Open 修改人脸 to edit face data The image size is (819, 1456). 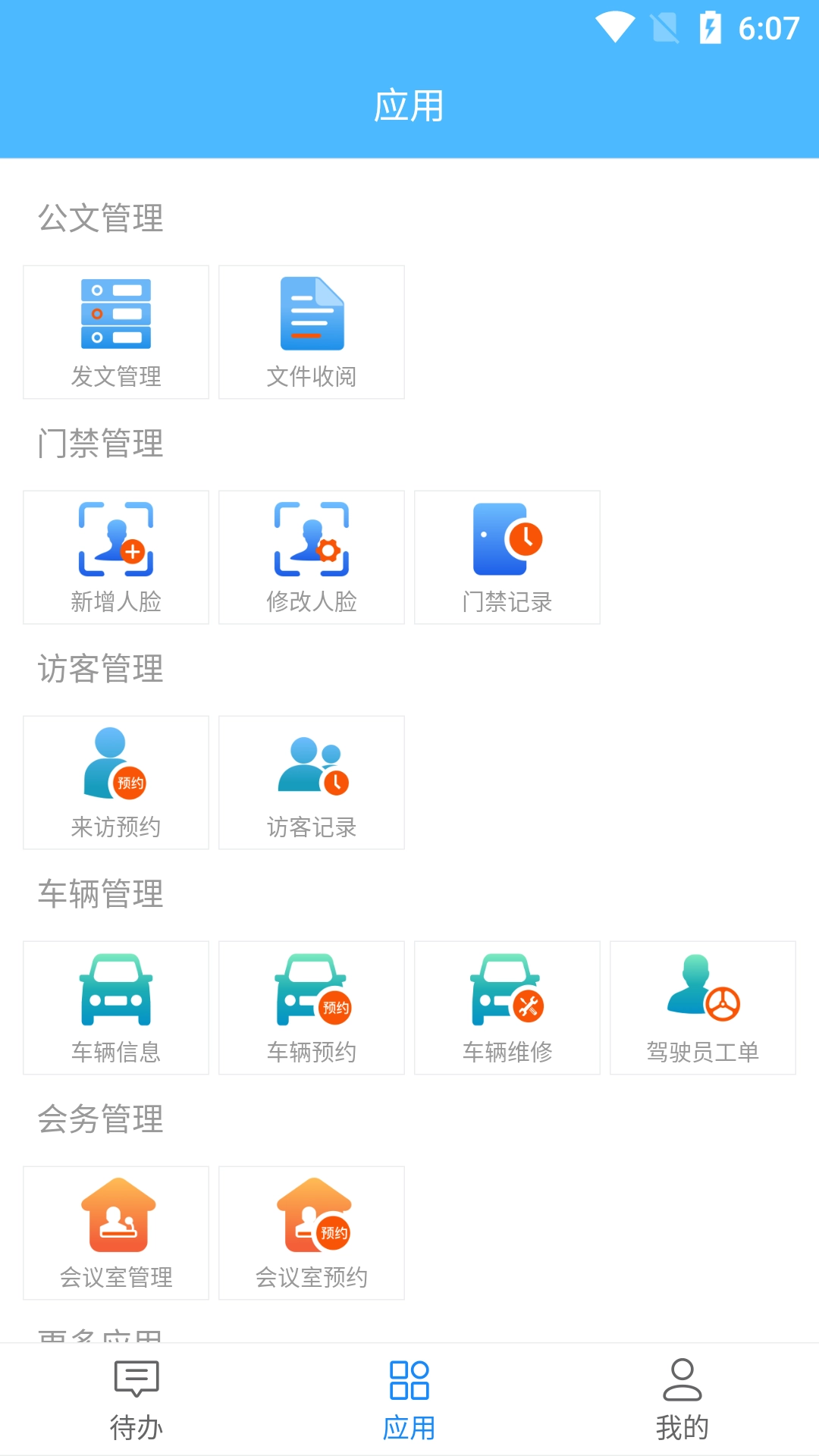coord(311,556)
